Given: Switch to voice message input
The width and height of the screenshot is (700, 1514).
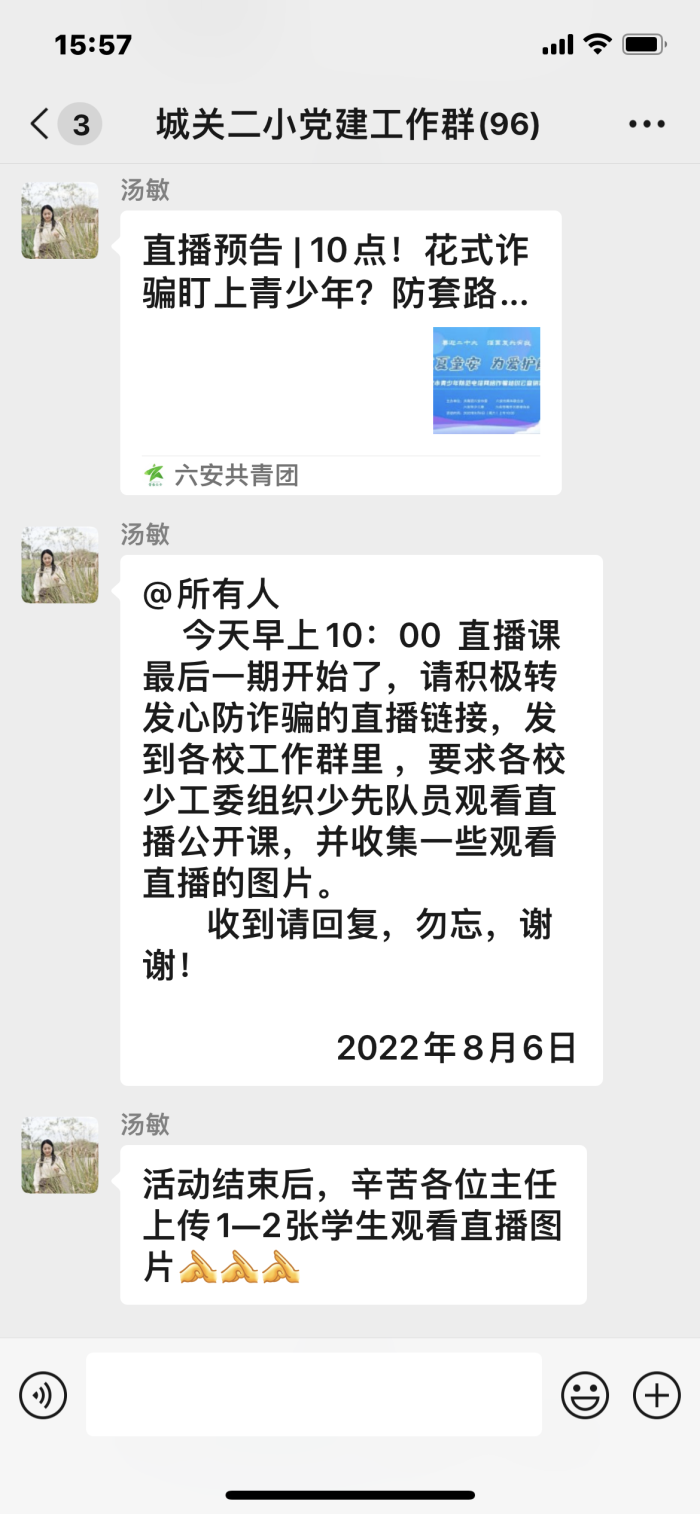Looking at the screenshot, I should point(43,1395).
